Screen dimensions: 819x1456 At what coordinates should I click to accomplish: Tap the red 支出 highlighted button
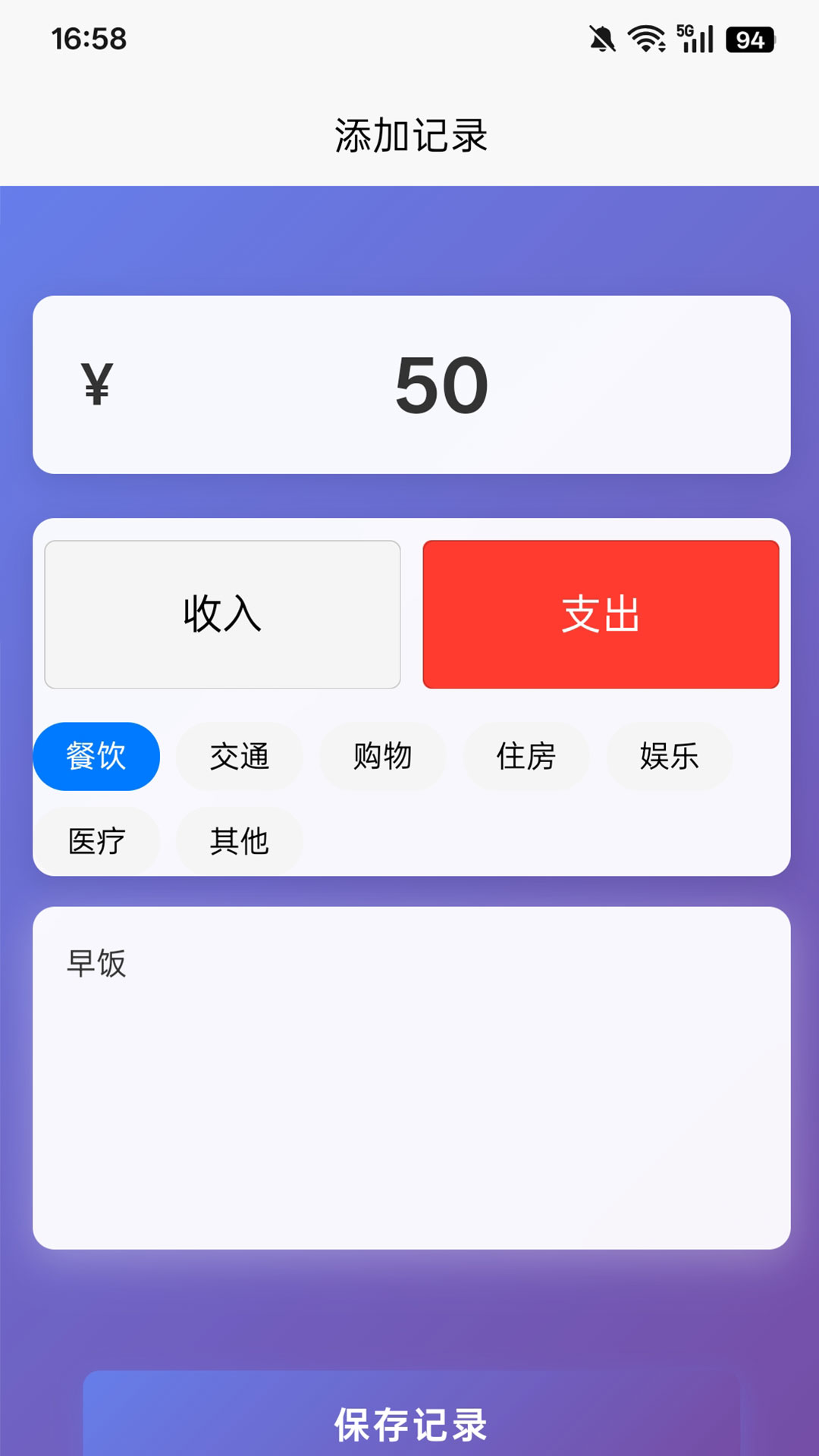point(599,614)
